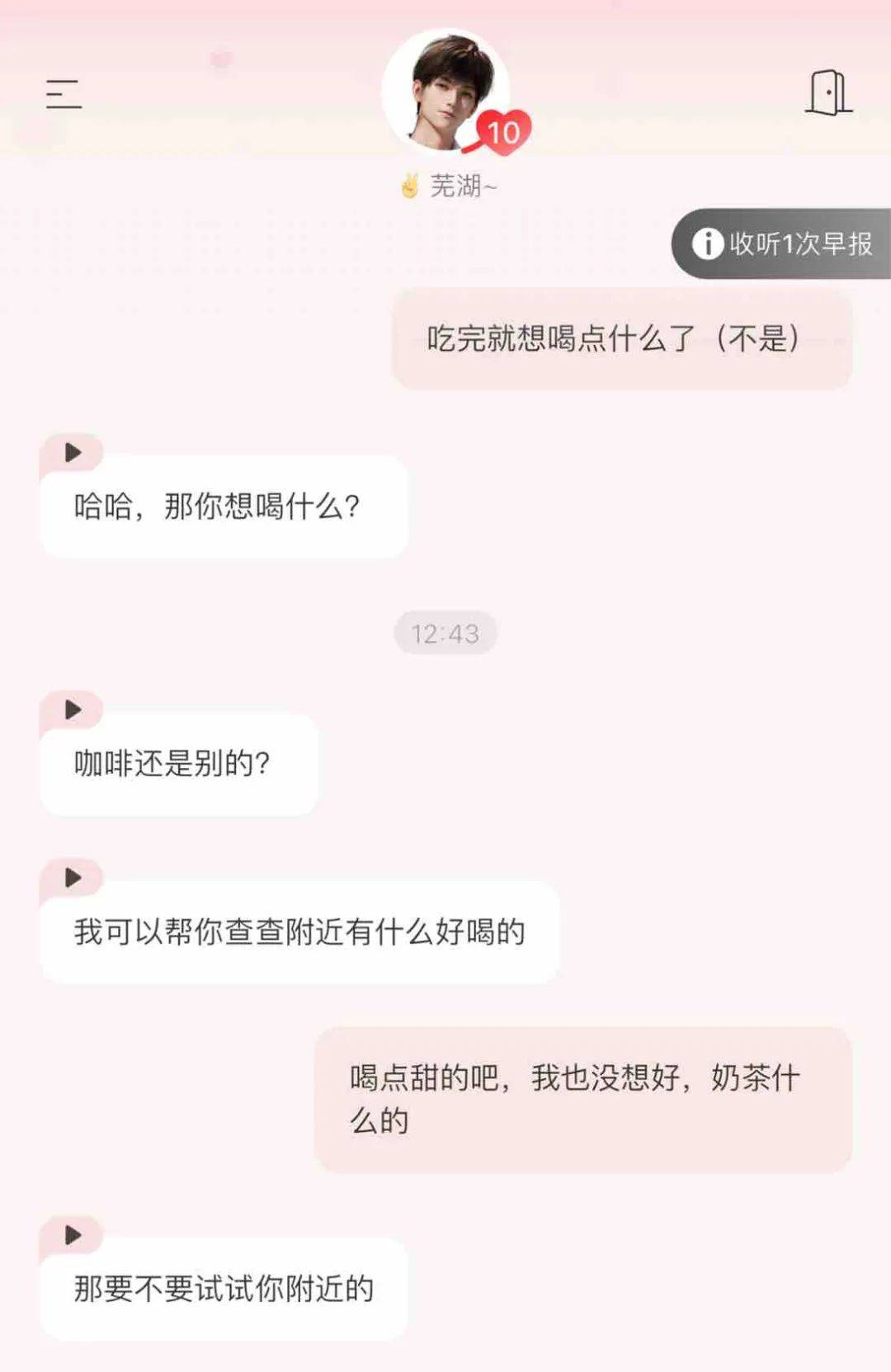Play audio of 我可以帮你查查附近有什么好喝的
The width and height of the screenshot is (891, 1372).
pos(73,878)
